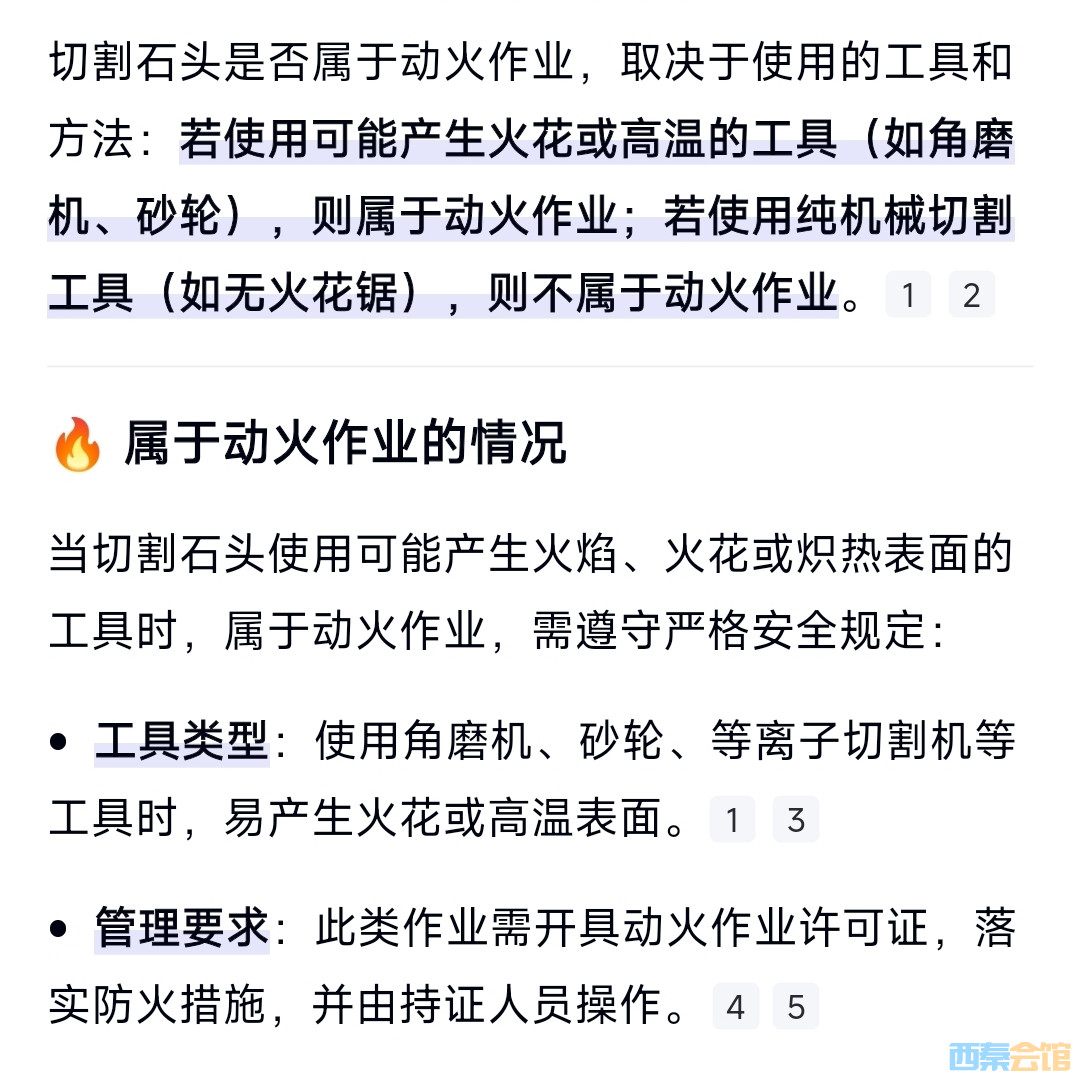This screenshot has height=1079, width=1080.
Task: Open citation 1 in the 工具类型 bullet
Action: [x=732, y=820]
